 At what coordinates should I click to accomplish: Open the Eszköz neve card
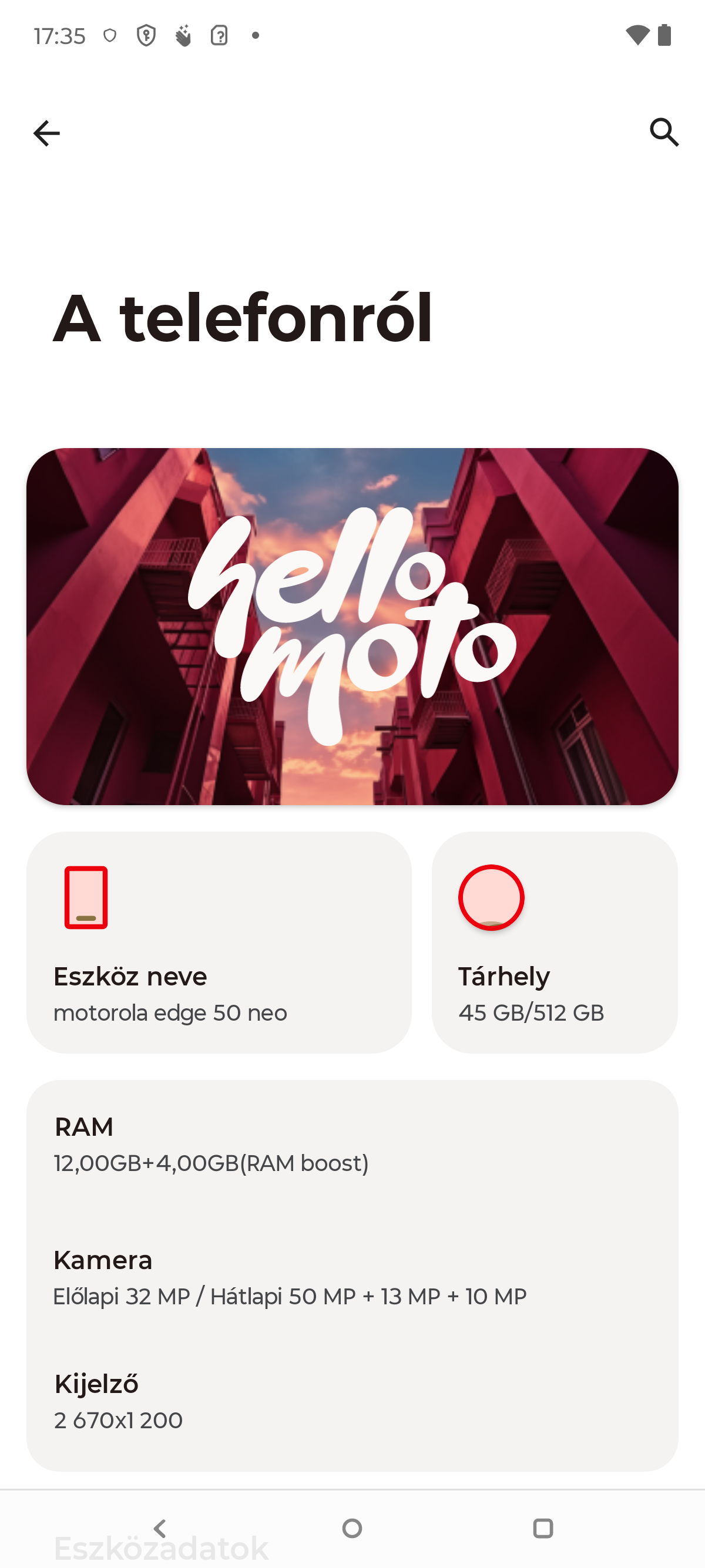pos(219,941)
